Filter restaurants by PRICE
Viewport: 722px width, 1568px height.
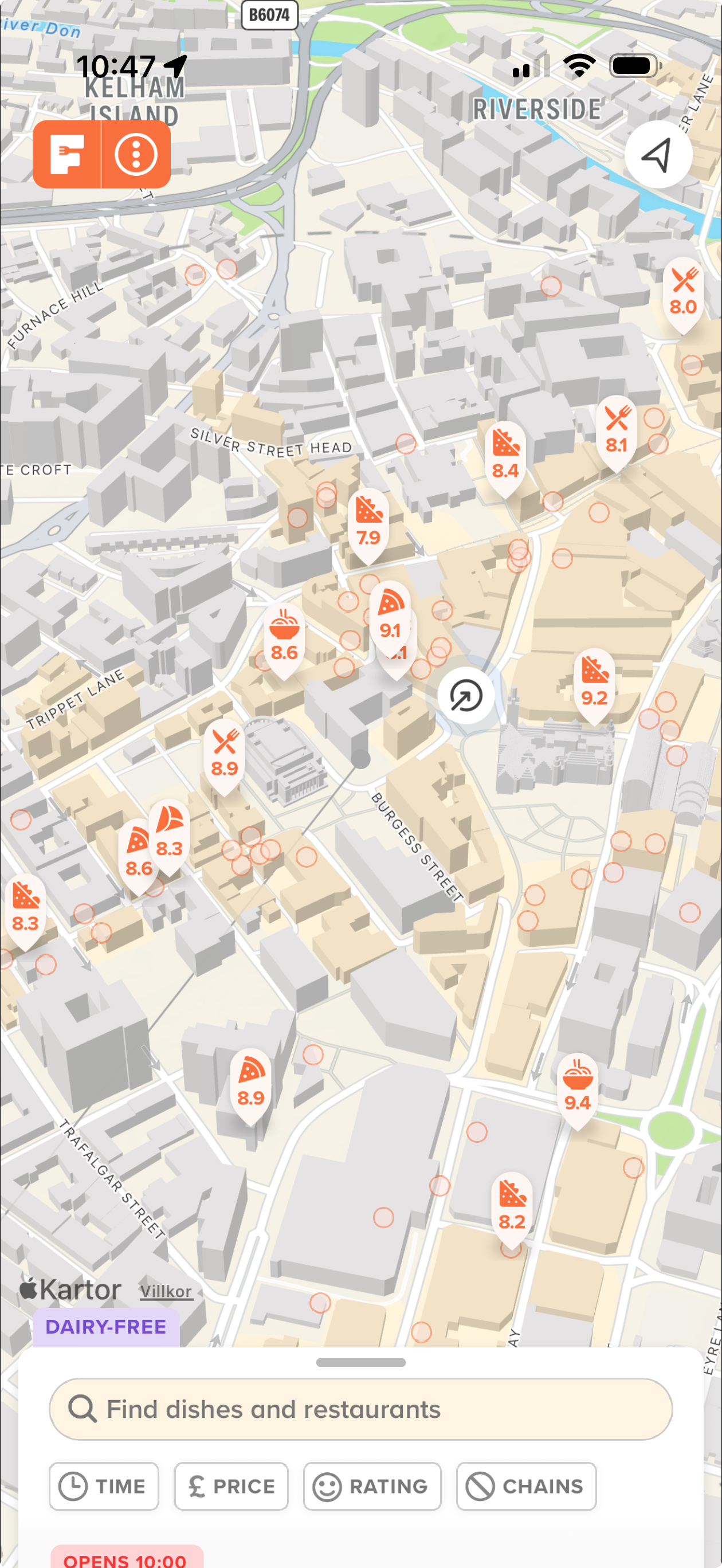point(231,1486)
